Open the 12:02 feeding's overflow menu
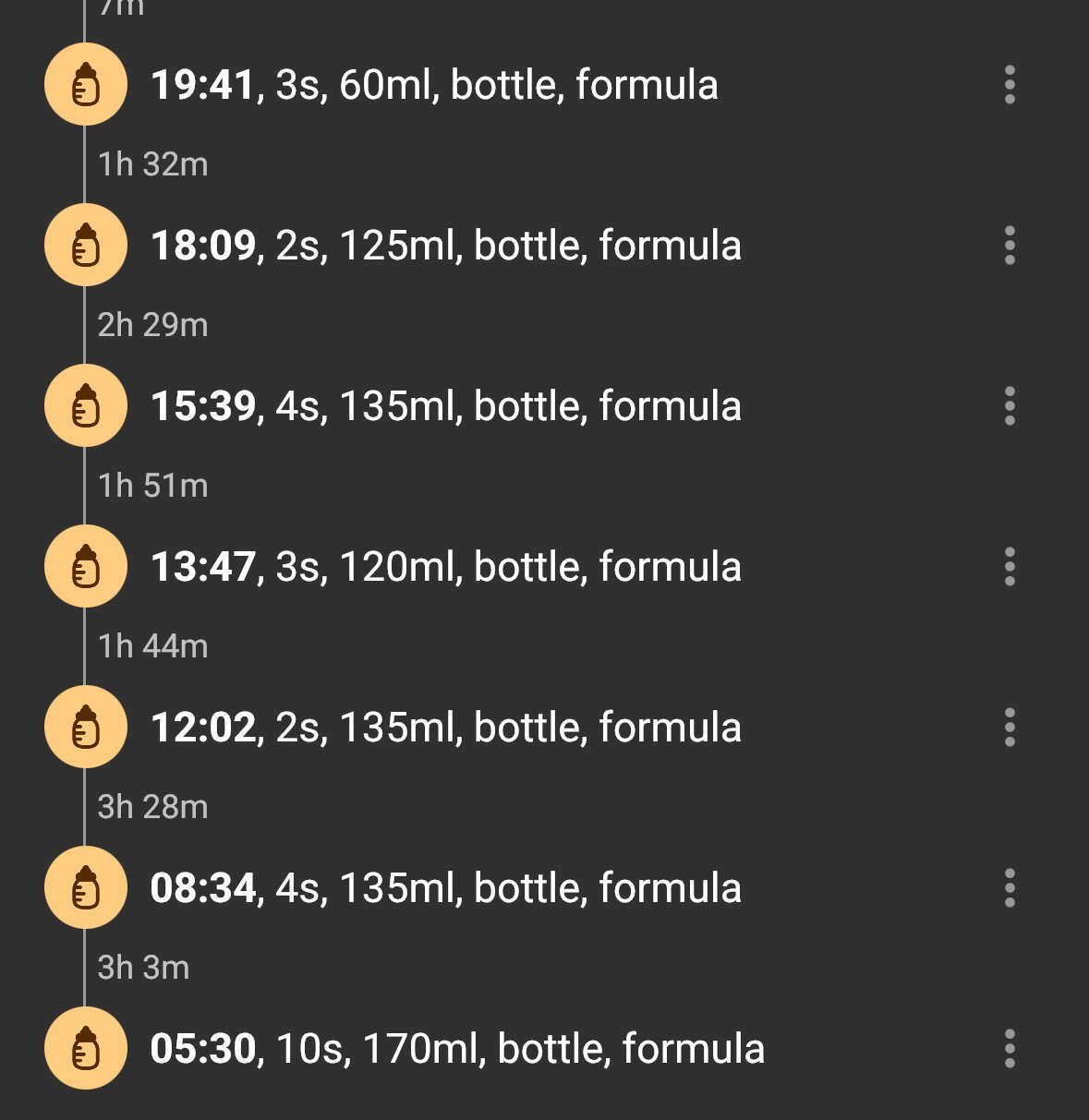This screenshot has height=1120, width=1089. (1010, 728)
